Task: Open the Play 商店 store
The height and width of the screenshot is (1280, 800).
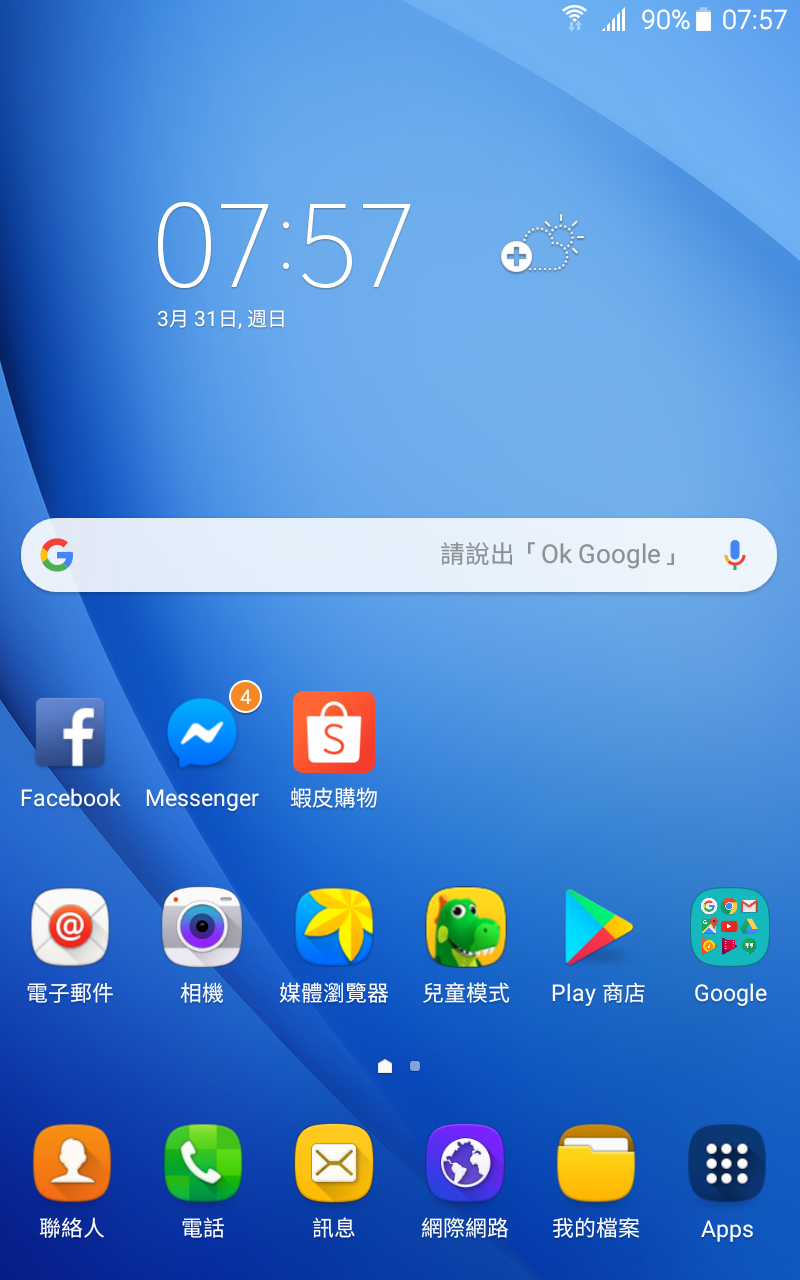Action: tap(598, 927)
